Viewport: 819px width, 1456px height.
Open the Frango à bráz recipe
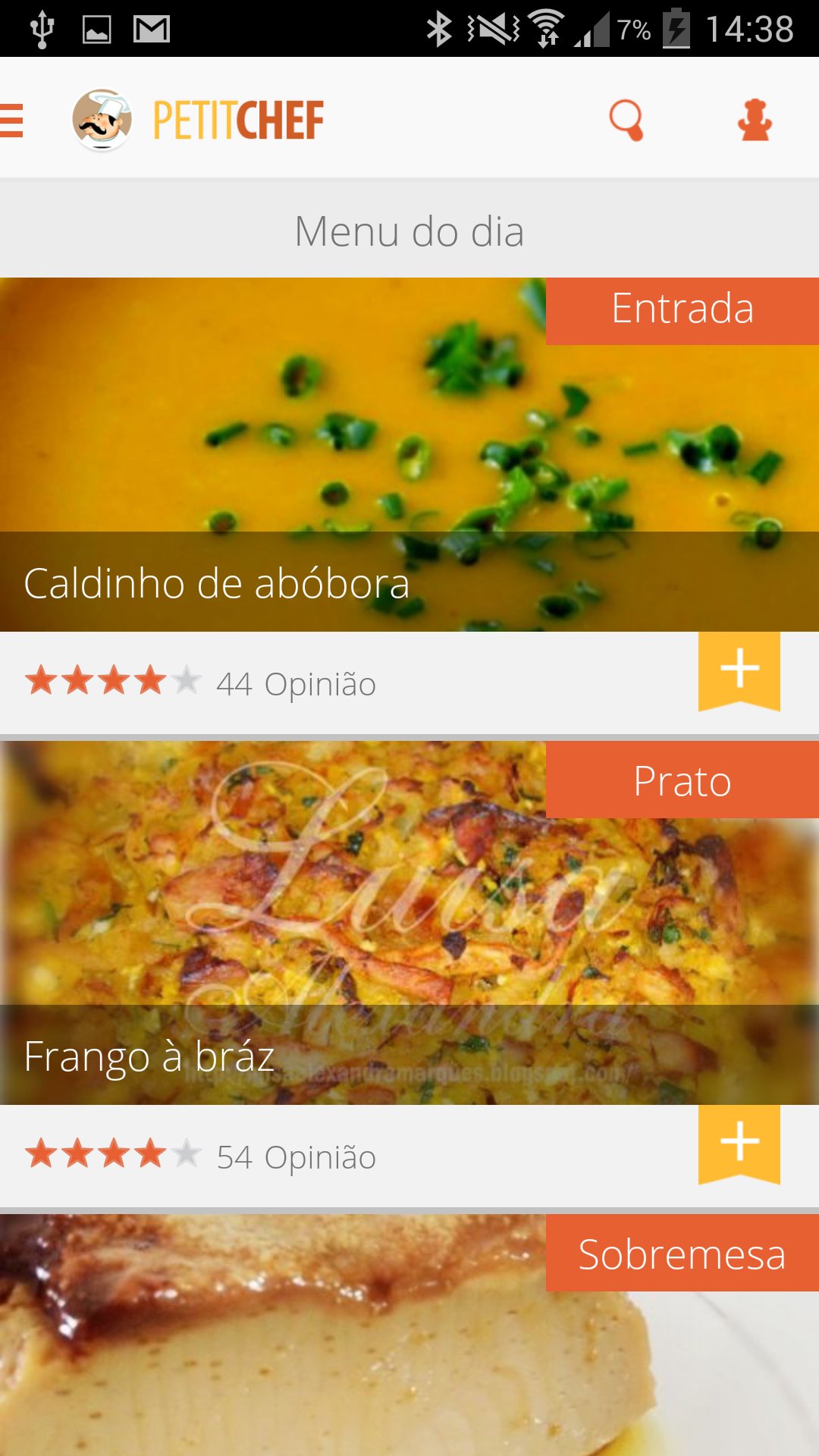point(409,922)
